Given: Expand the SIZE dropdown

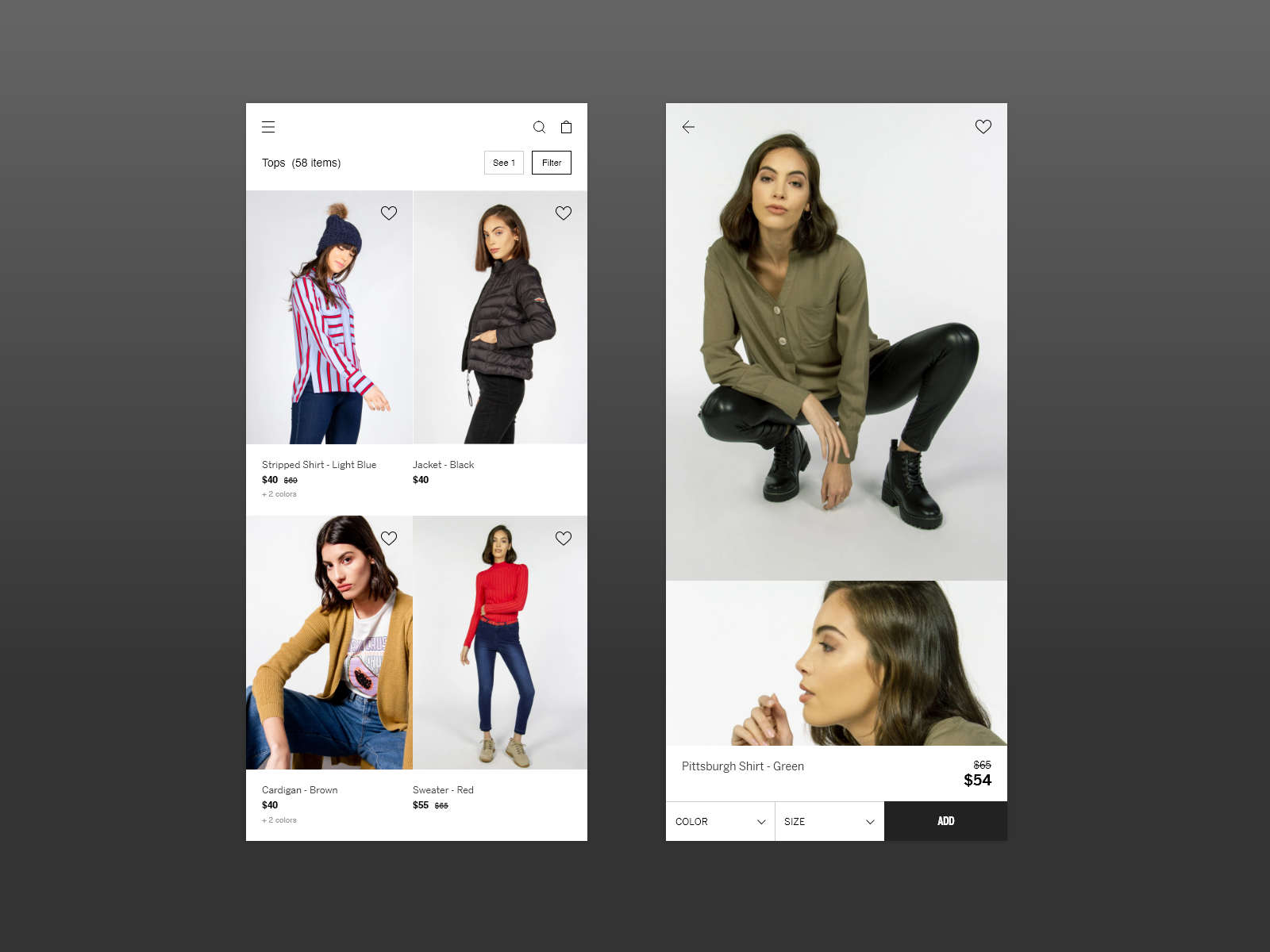Looking at the screenshot, I should coord(829,821).
